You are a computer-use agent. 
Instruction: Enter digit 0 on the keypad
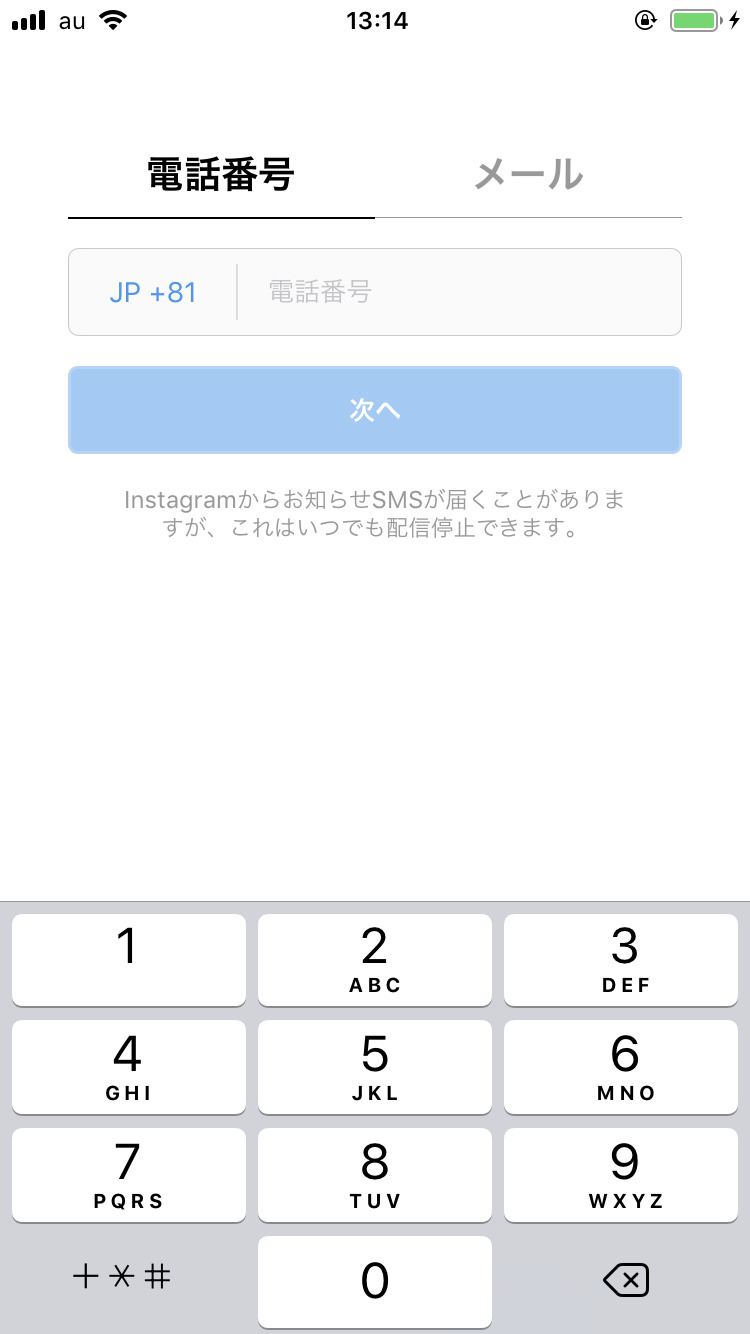[375, 1280]
